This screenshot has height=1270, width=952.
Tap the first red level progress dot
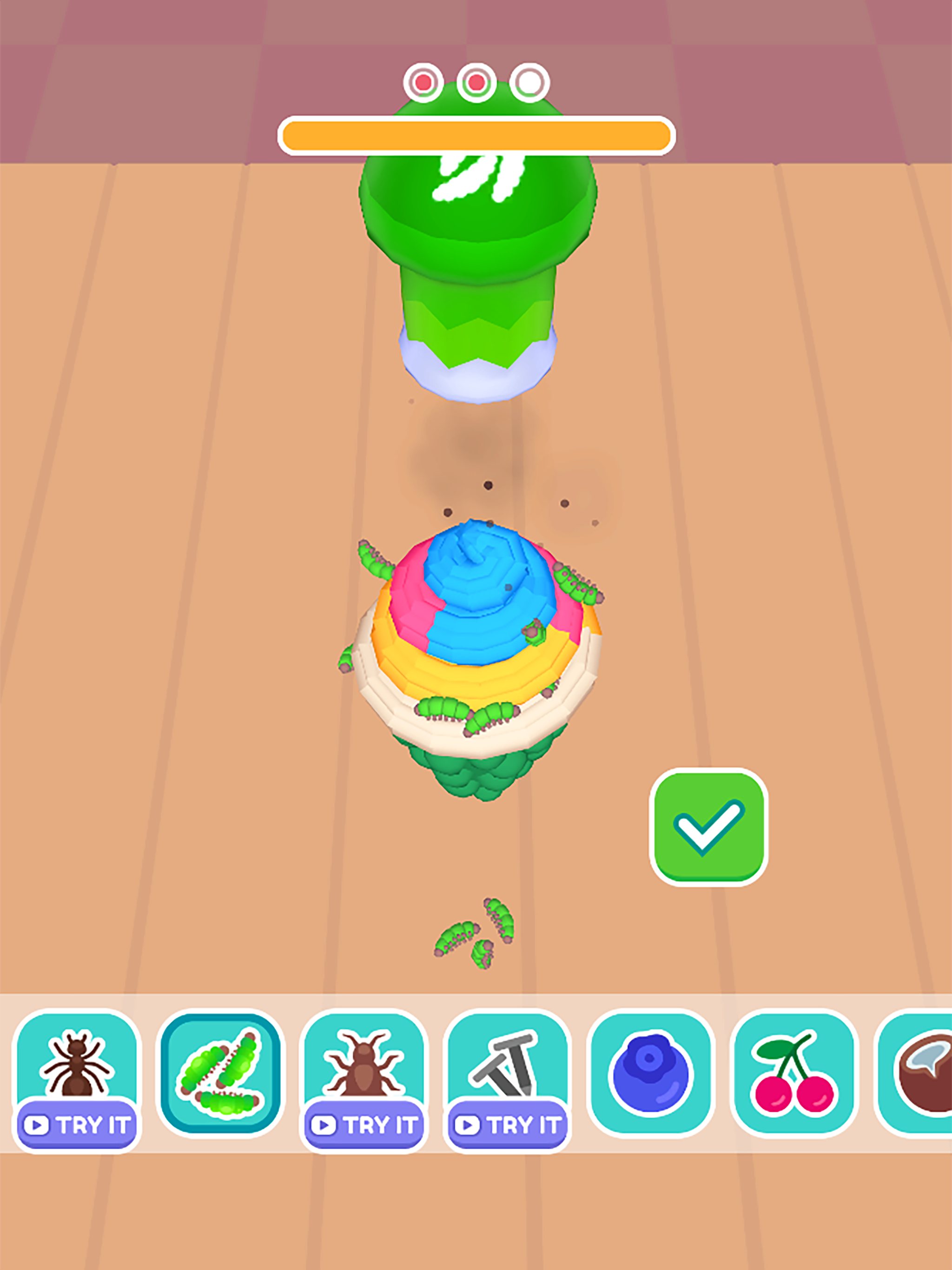[x=423, y=82]
